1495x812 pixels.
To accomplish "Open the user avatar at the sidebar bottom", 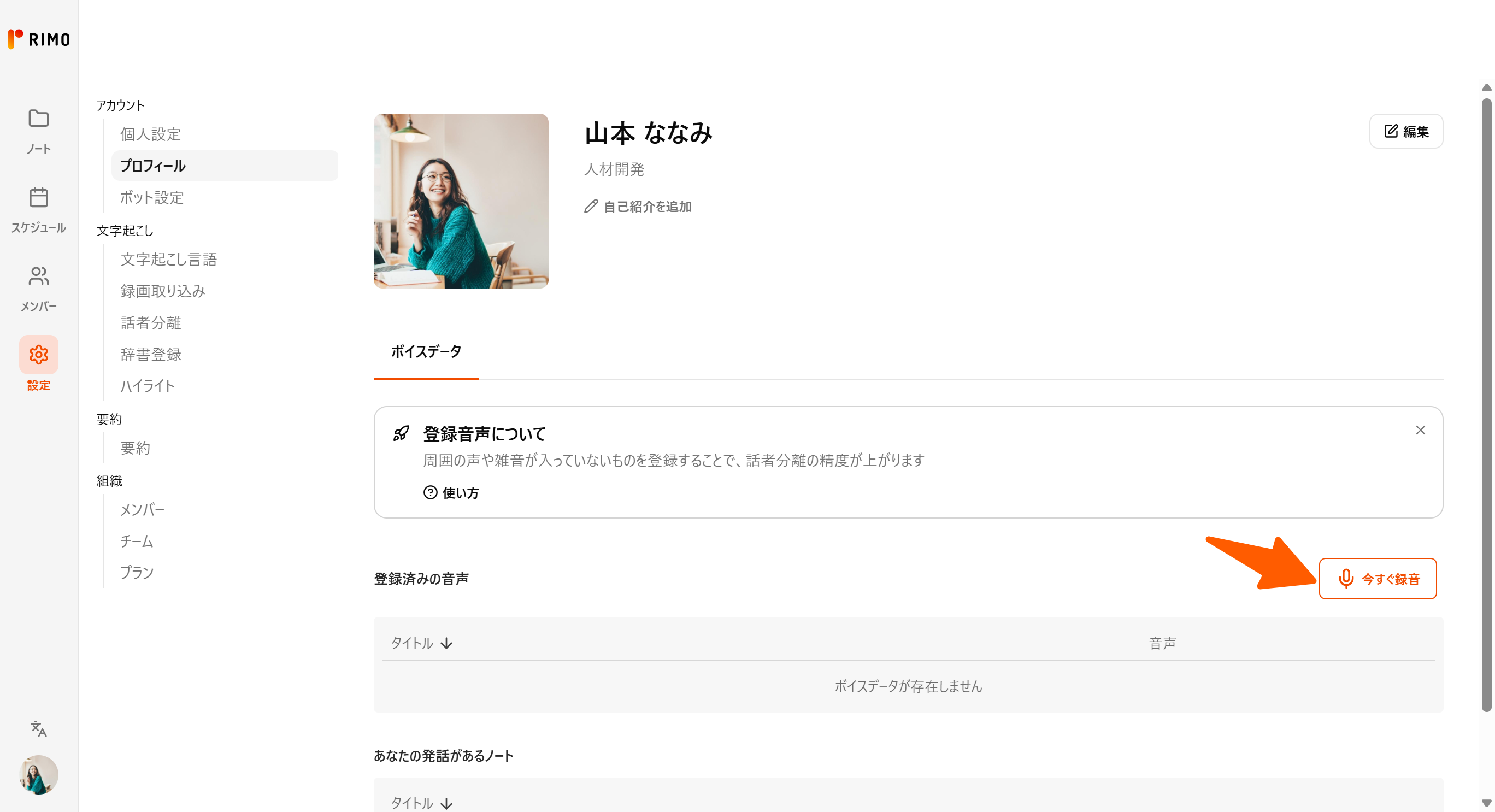I will pyautogui.click(x=38, y=774).
